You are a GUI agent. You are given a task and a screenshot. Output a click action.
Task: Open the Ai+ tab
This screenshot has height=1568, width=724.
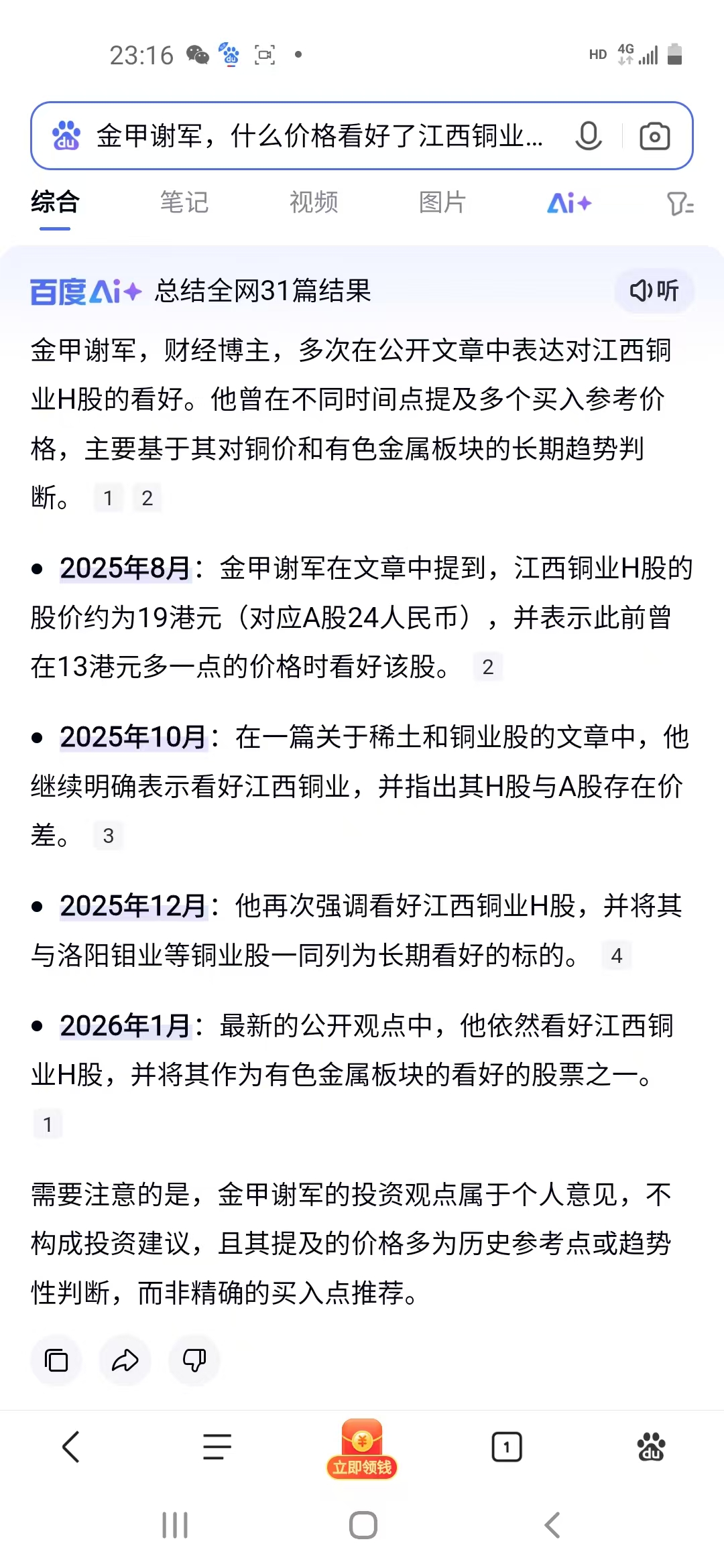coord(569,202)
